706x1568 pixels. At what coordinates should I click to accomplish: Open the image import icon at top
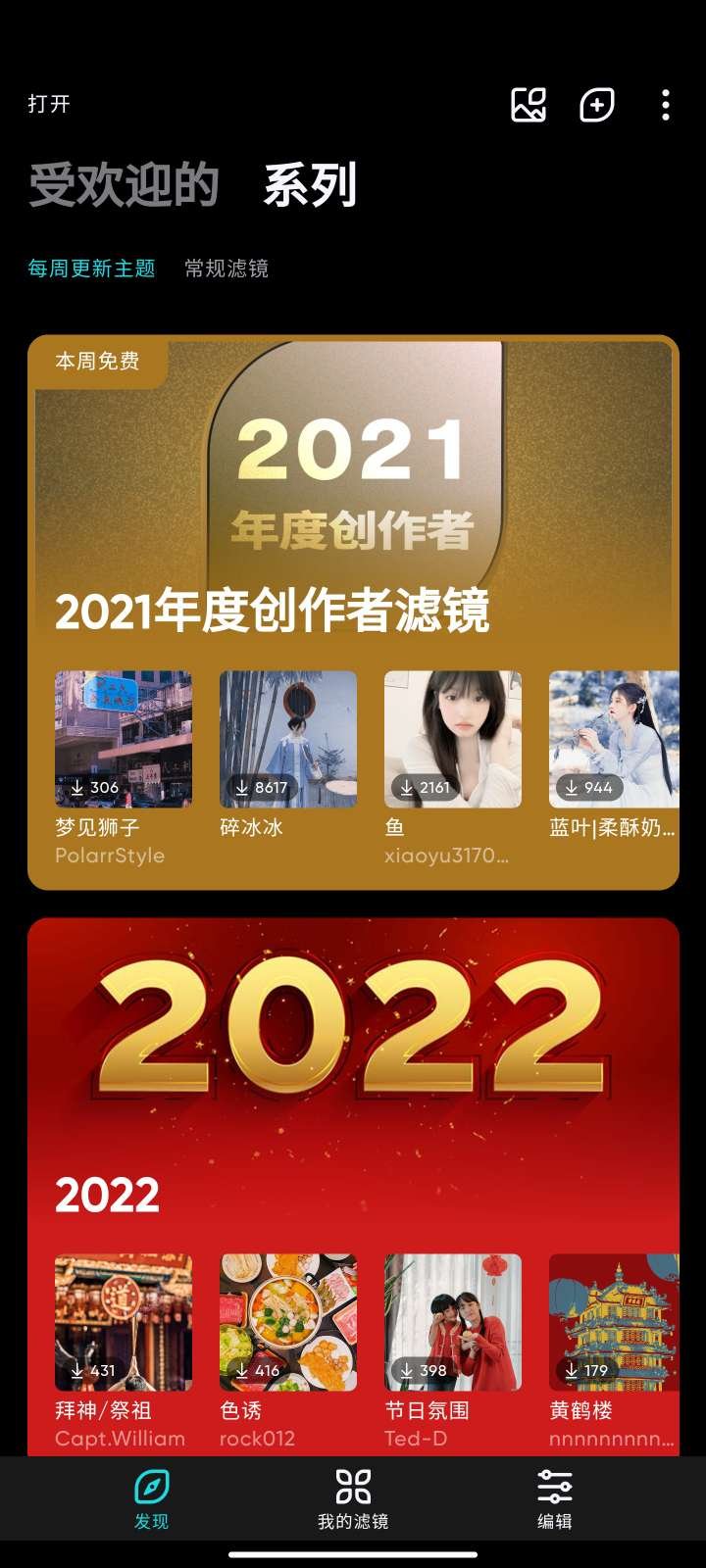(528, 105)
